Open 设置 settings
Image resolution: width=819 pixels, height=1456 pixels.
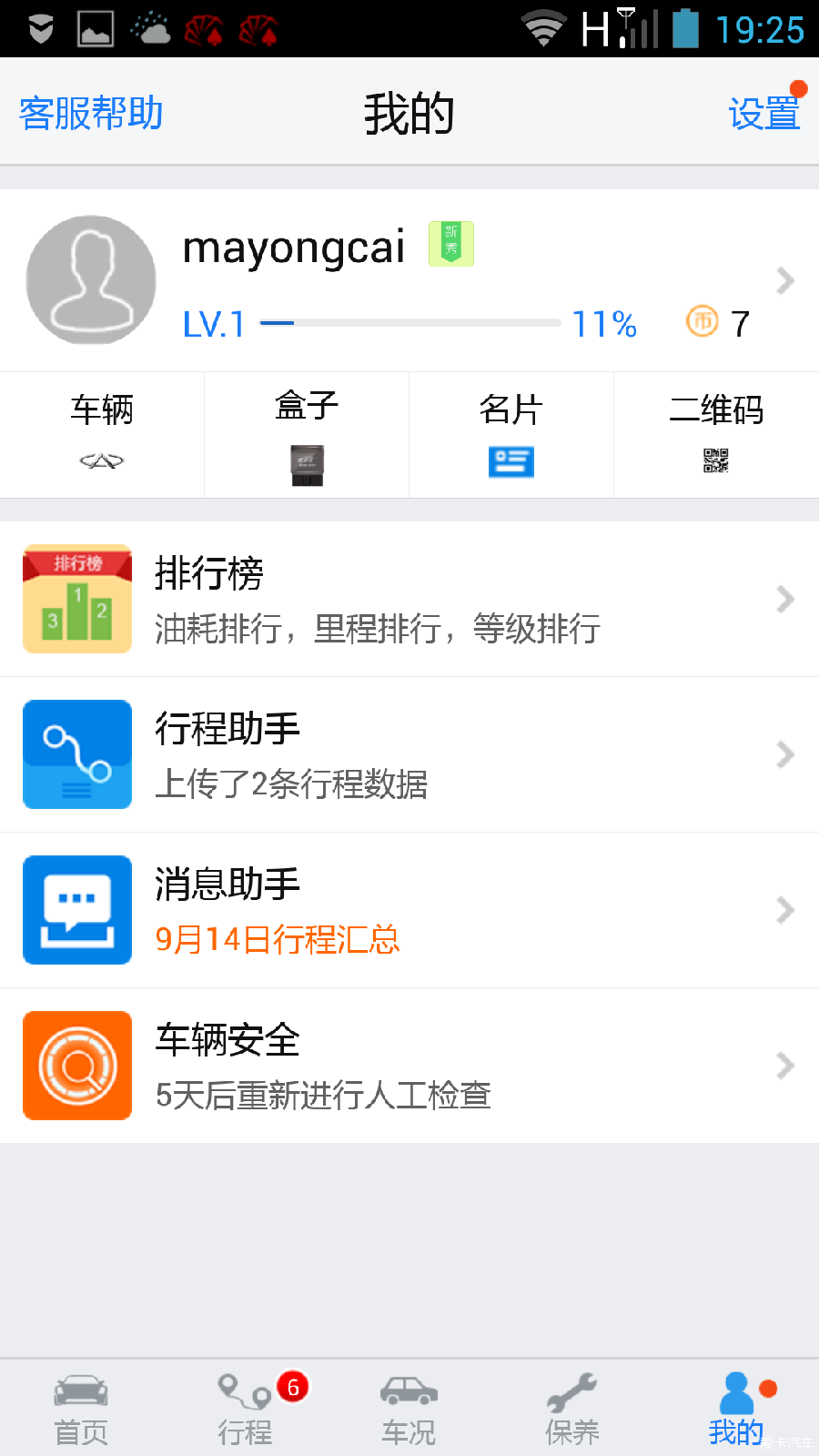pos(764,114)
